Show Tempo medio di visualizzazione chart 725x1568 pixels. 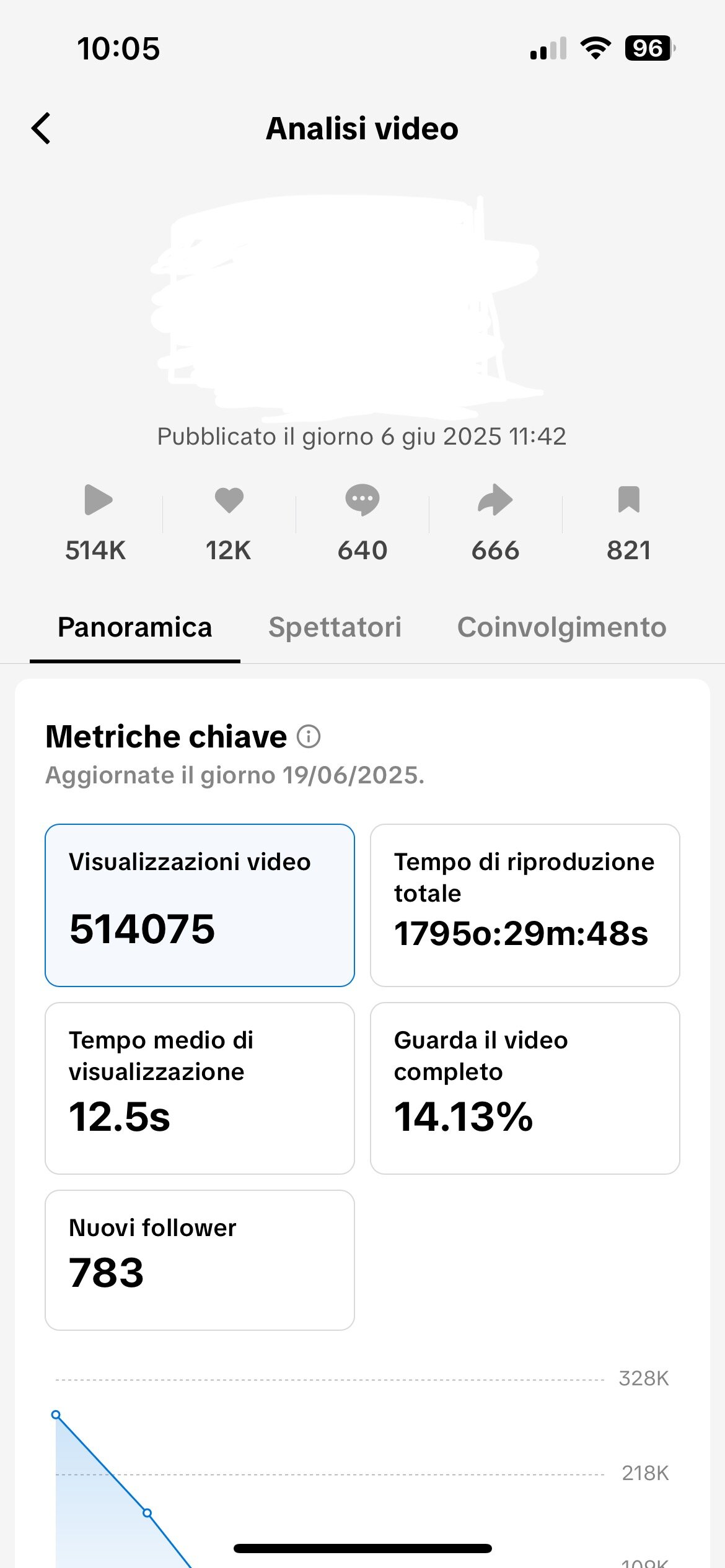200,1088
